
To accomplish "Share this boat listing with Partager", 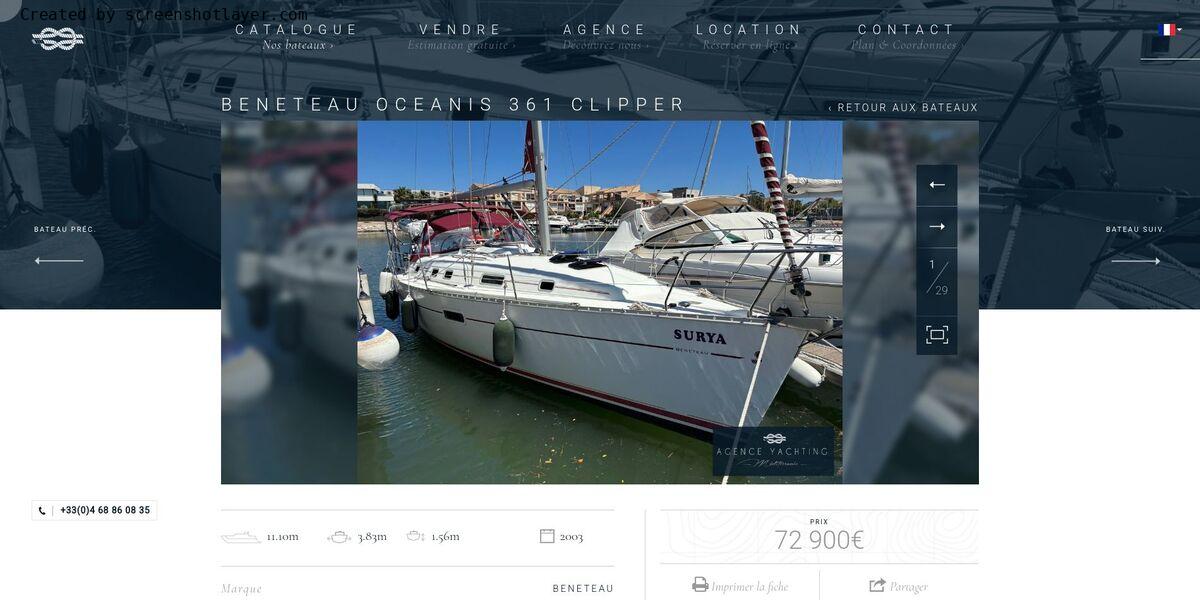I will tap(898, 586).
